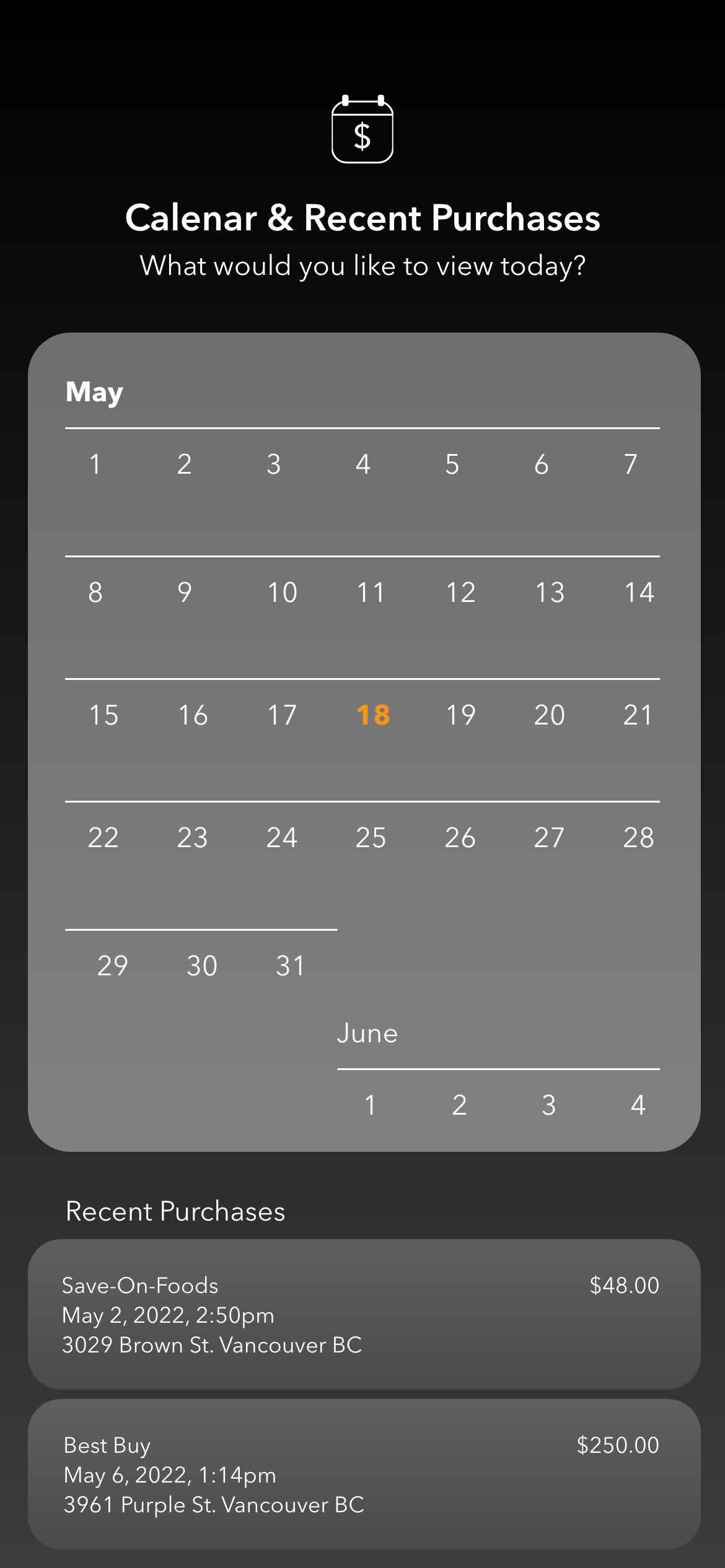Select May 2 on the calendar
This screenshot has width=725, height=1568.
click(x=184, y=464)
